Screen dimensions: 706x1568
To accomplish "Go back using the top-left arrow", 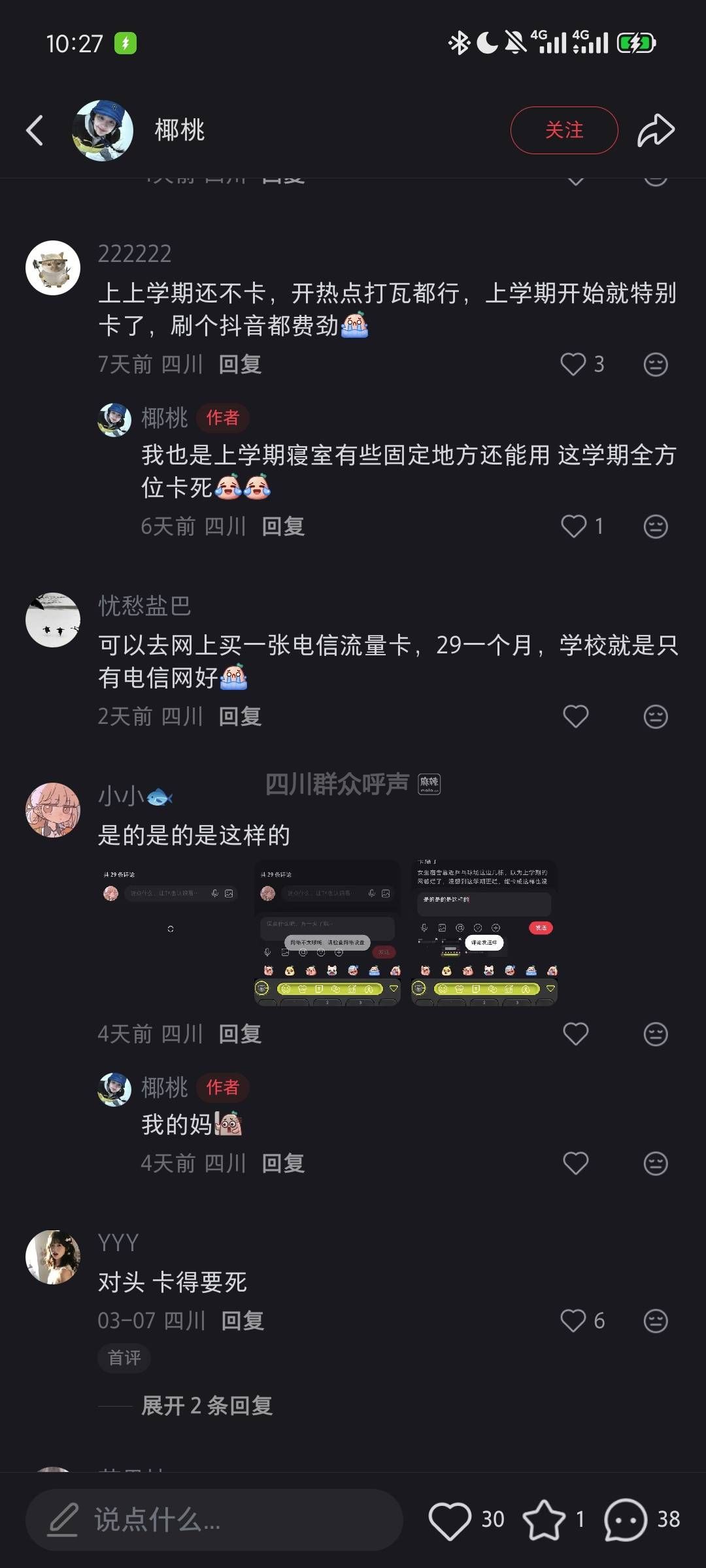I will [35, 130].
